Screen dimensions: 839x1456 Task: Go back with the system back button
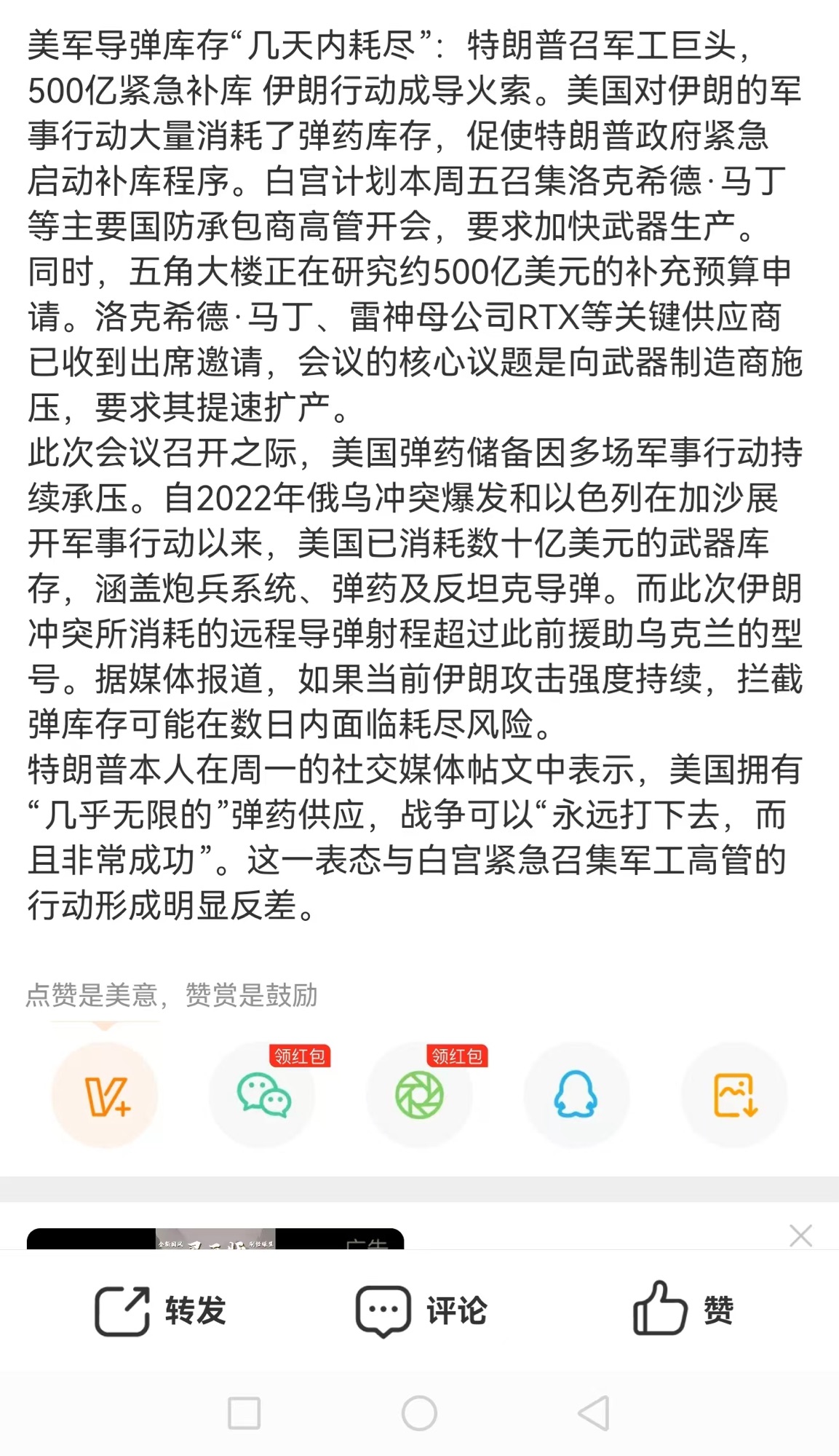[594, 1413]
